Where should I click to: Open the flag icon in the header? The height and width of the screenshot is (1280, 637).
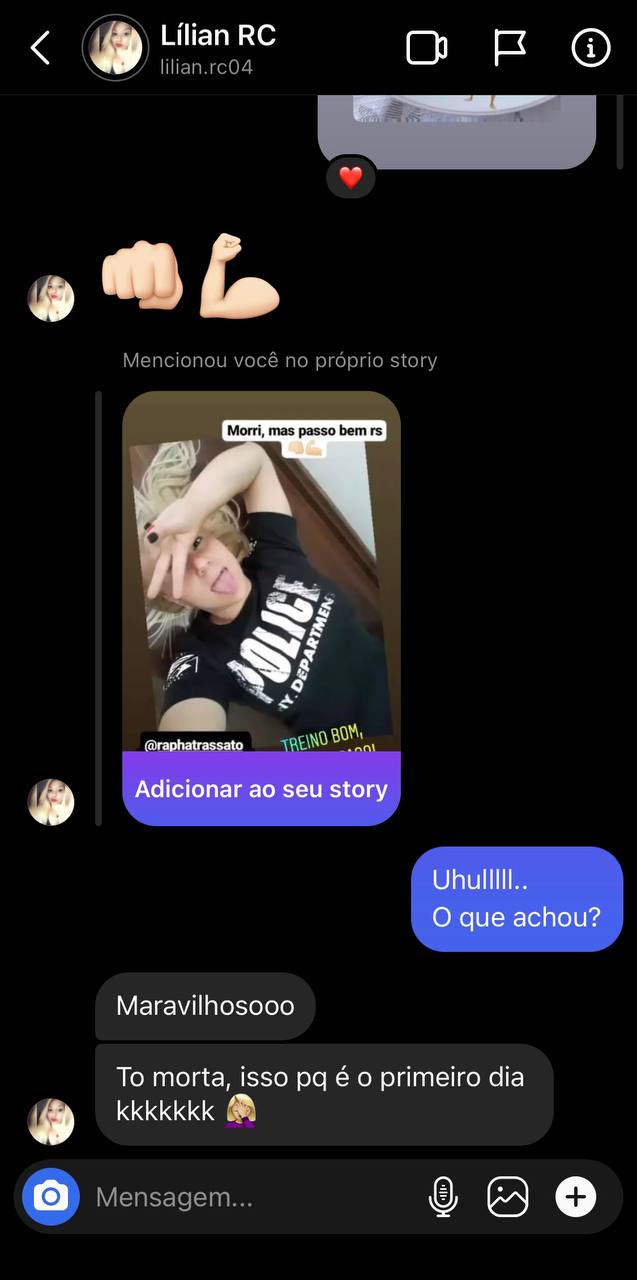click(x=510, y=47)
